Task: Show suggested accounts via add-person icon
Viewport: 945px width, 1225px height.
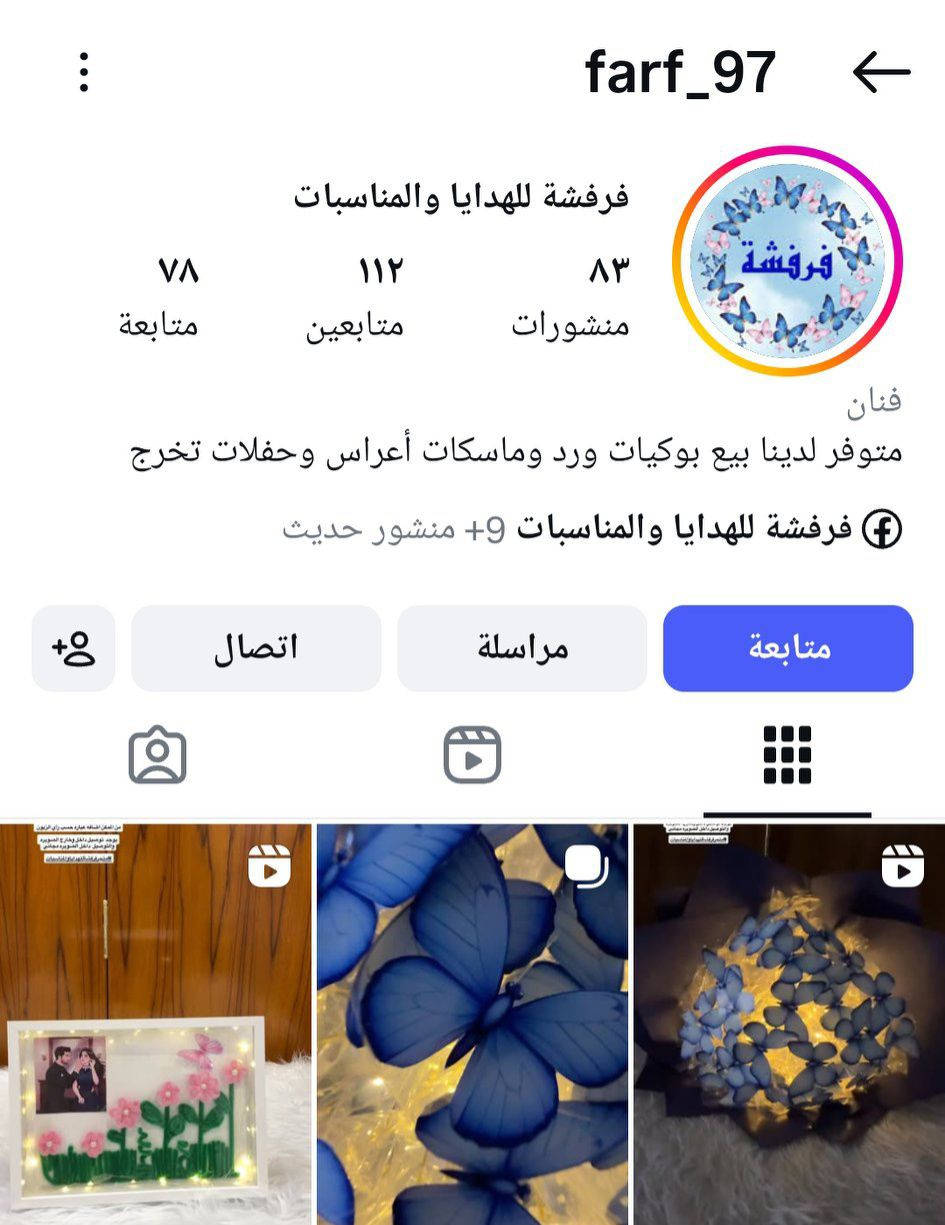Action: 73,648
